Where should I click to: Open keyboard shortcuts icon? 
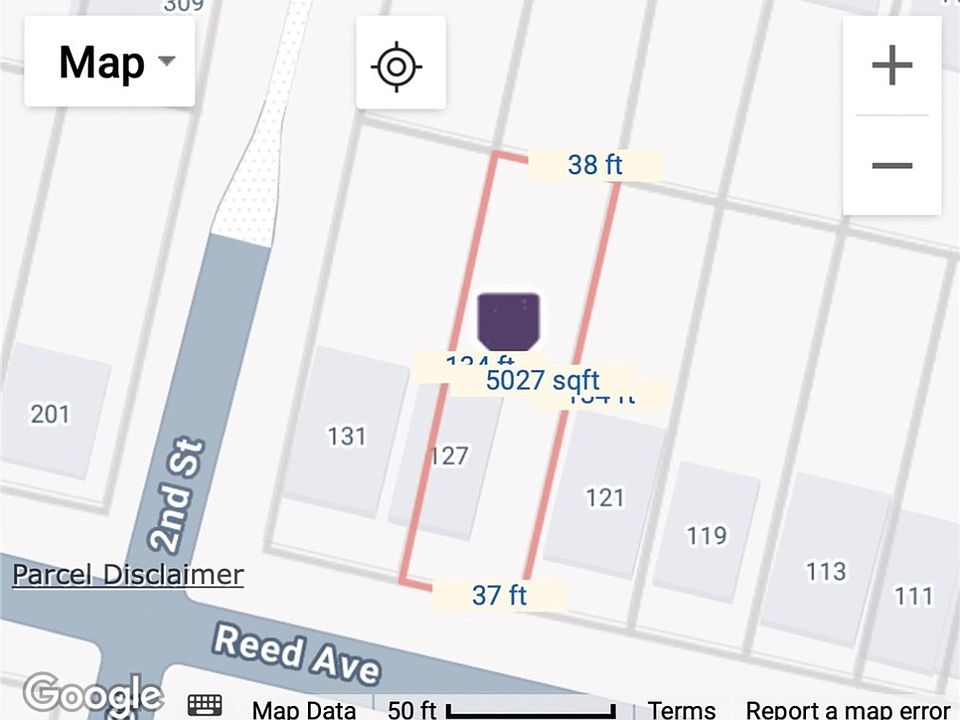[x=205, y=706]
